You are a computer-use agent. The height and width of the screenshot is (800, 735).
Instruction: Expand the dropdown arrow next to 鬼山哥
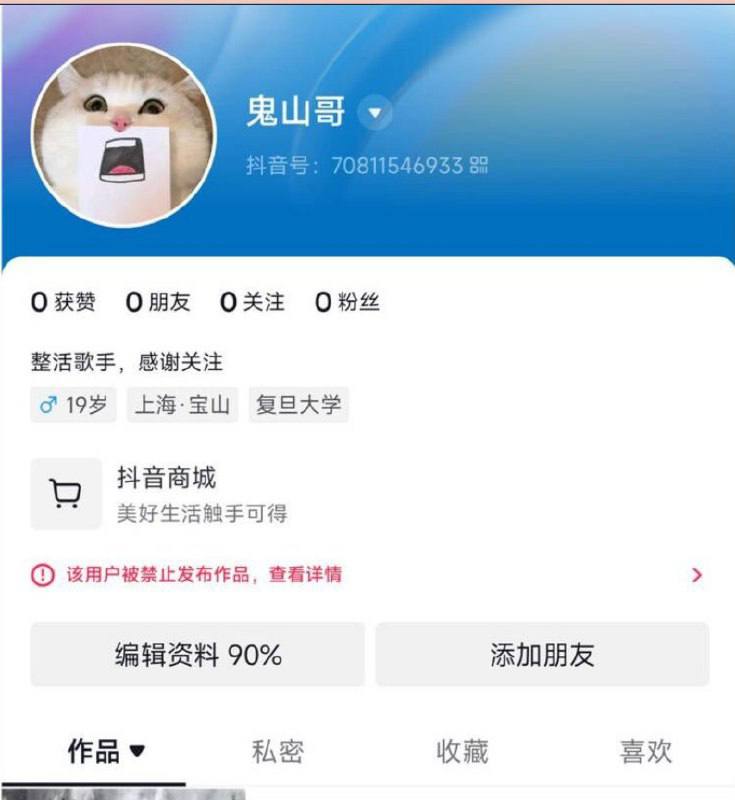[x=372, y=114]
